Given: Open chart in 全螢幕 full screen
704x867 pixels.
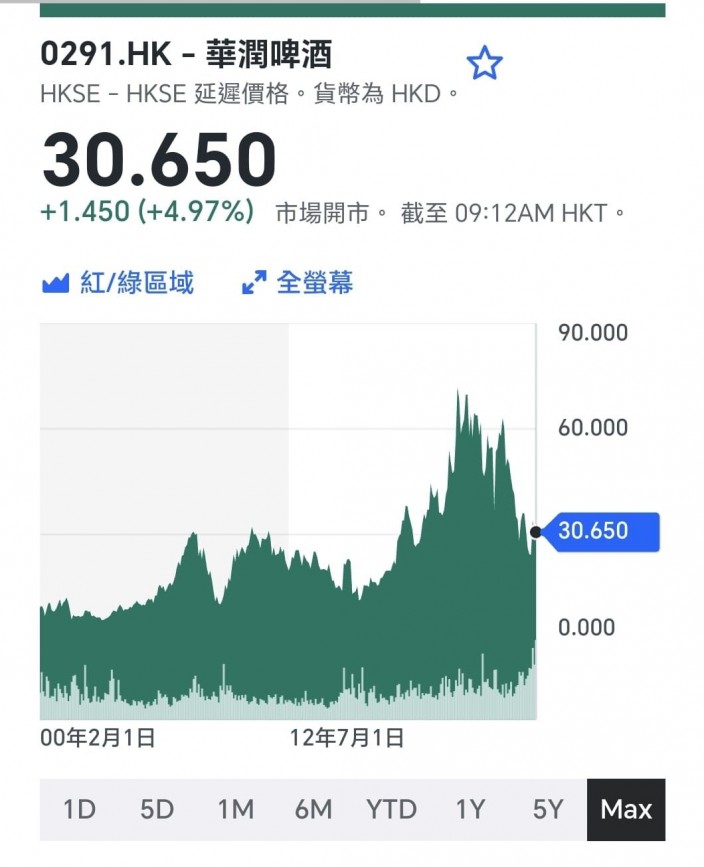Looking at the screenshot, I should [x=298, y=283].
